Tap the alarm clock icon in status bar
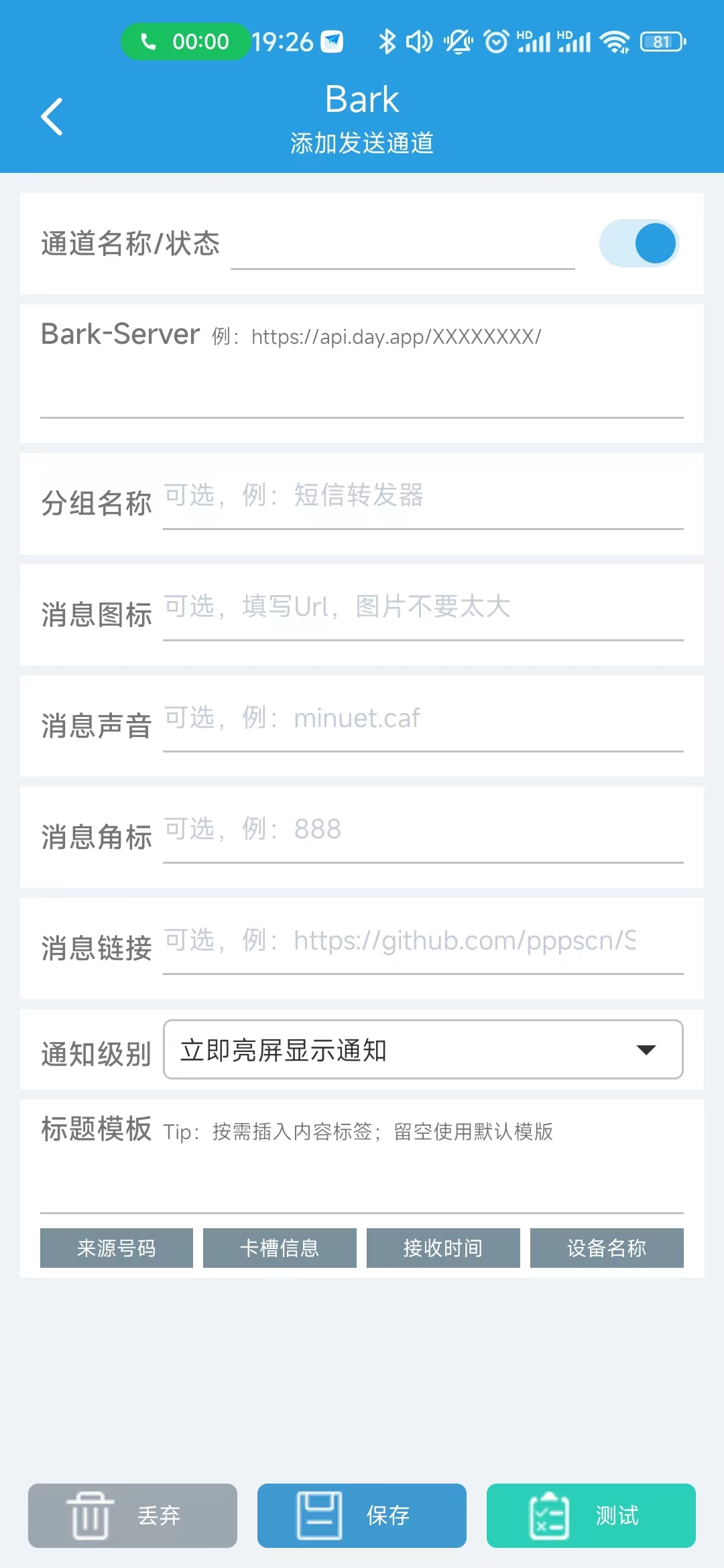Screen dimensions: 724x1568 pos(496,42)
